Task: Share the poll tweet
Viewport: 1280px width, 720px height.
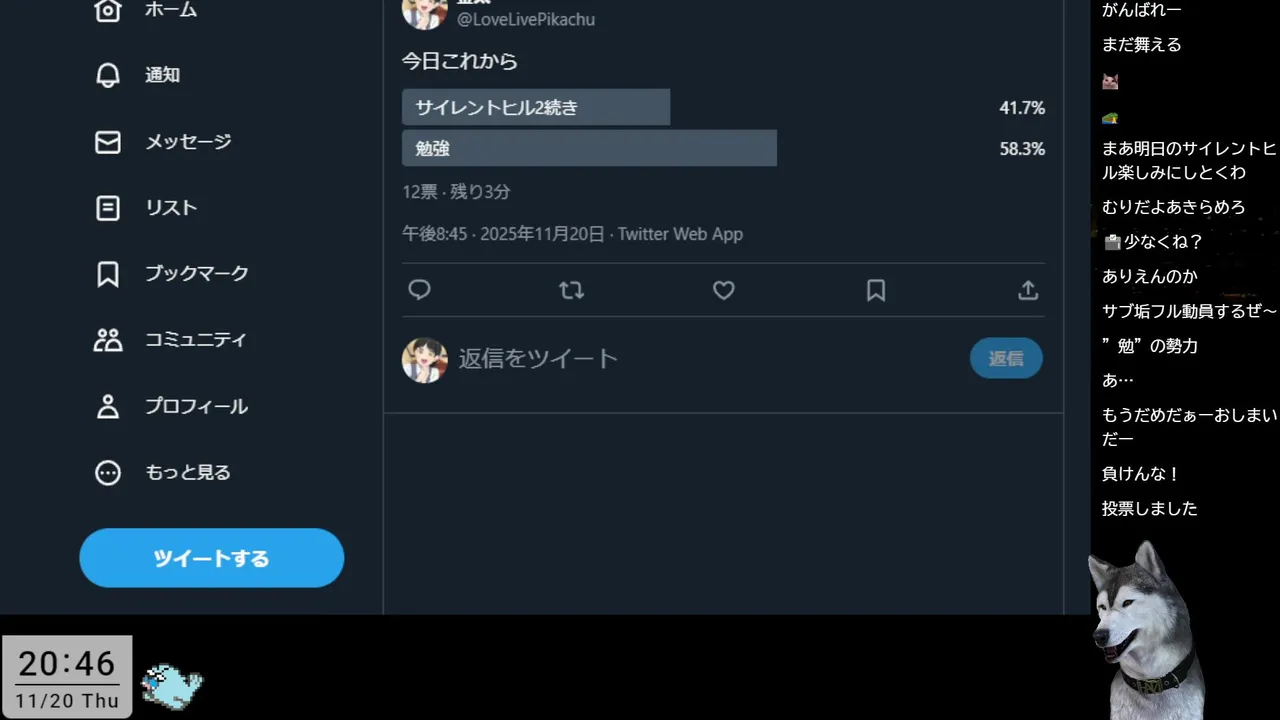Action: (1028, 290)
